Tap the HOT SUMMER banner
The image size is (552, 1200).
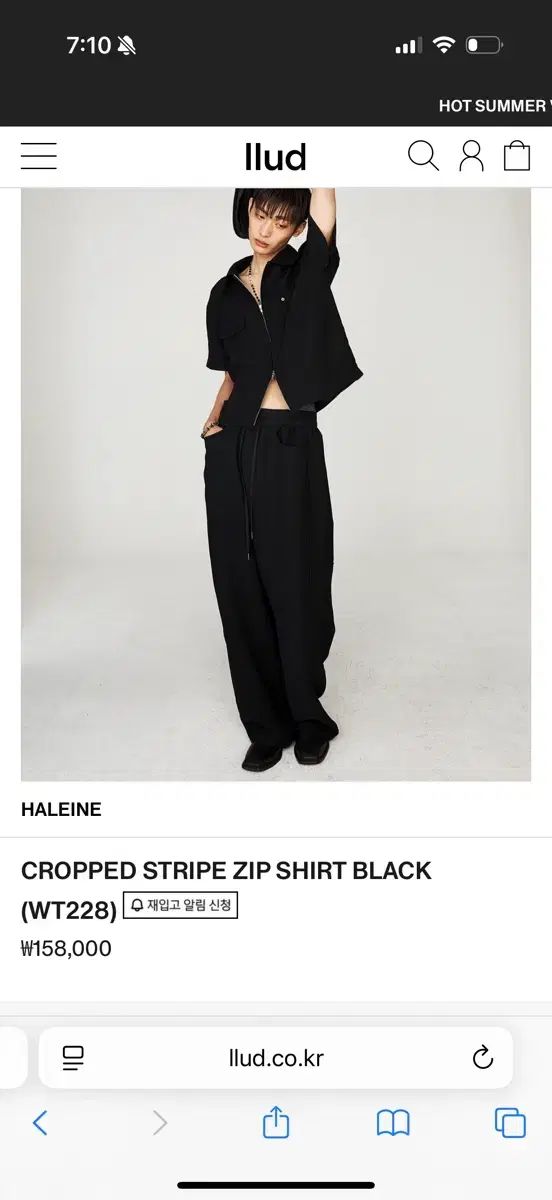click(495, 105)
